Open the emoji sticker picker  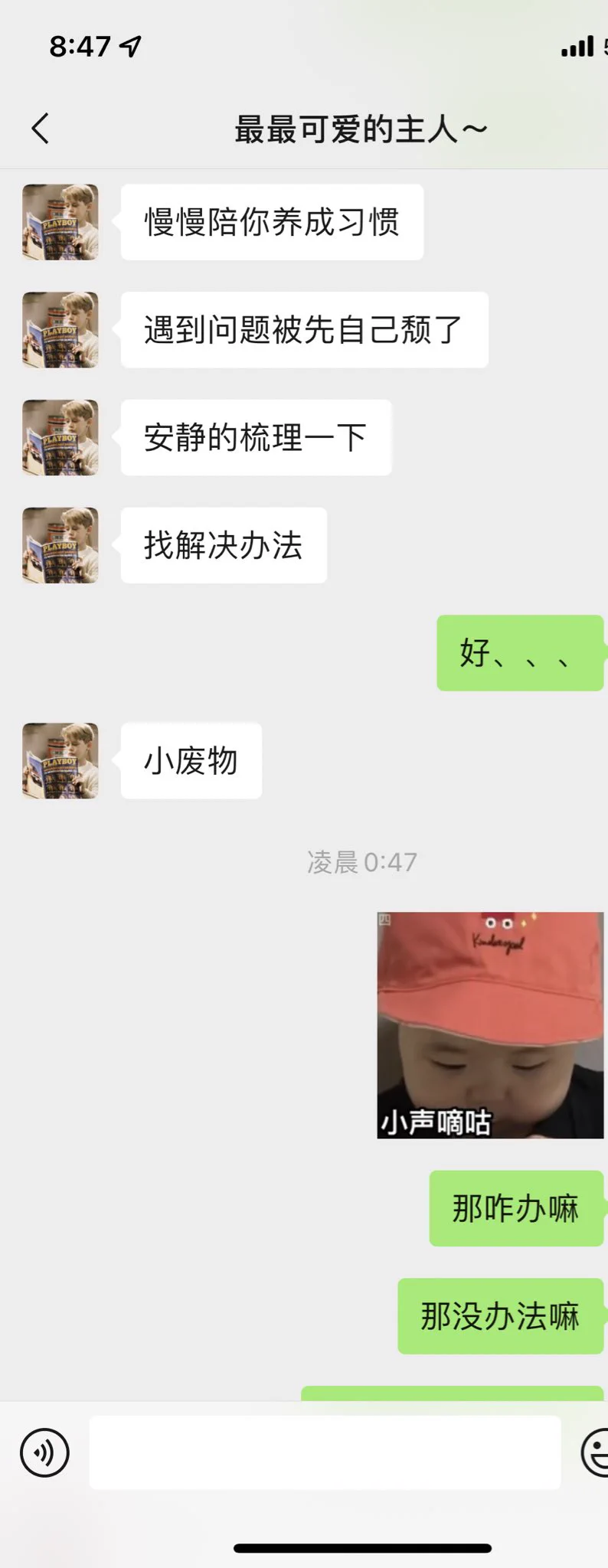coord(596,1452)
